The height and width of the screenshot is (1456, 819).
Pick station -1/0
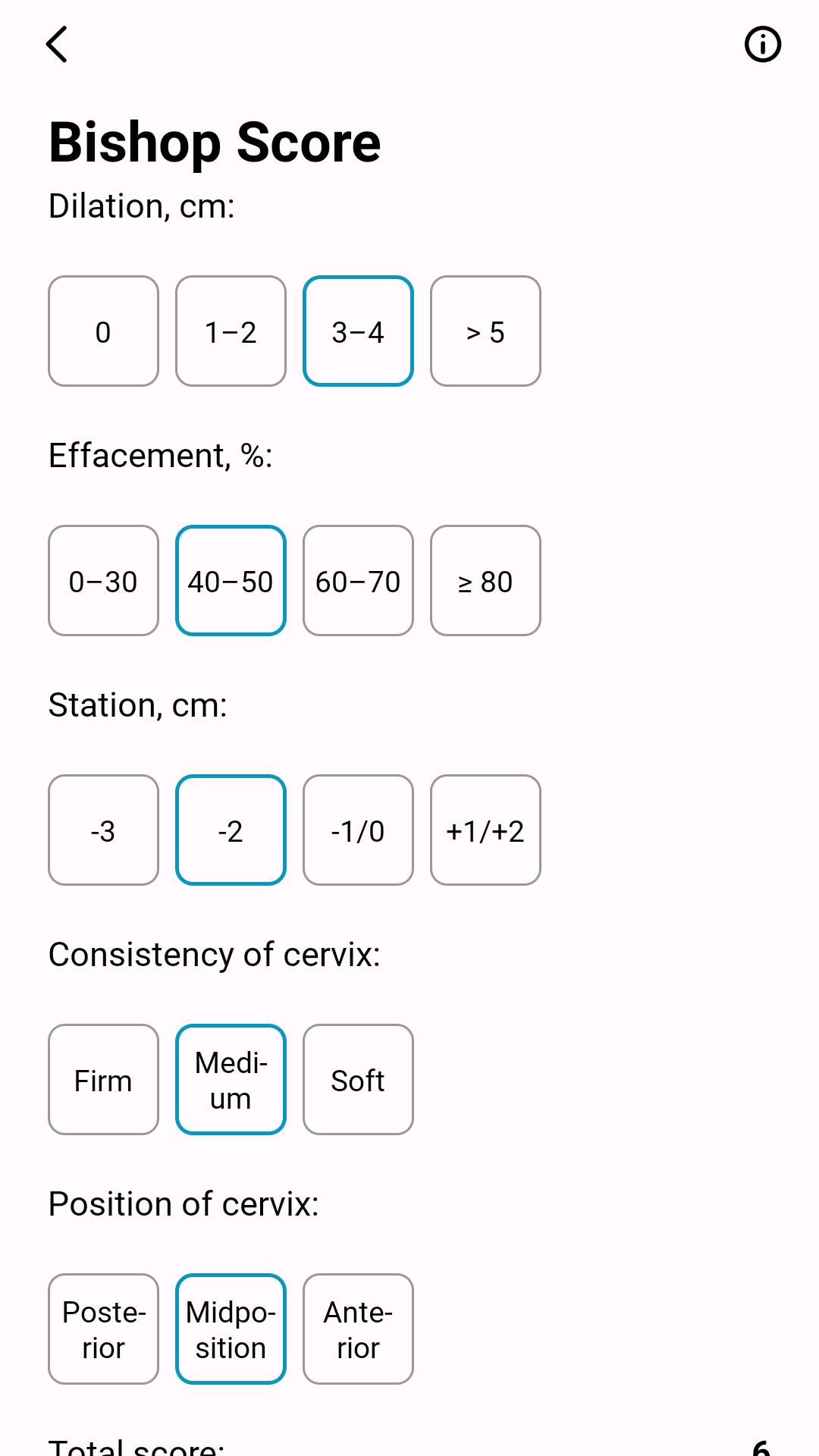[358, 830]
